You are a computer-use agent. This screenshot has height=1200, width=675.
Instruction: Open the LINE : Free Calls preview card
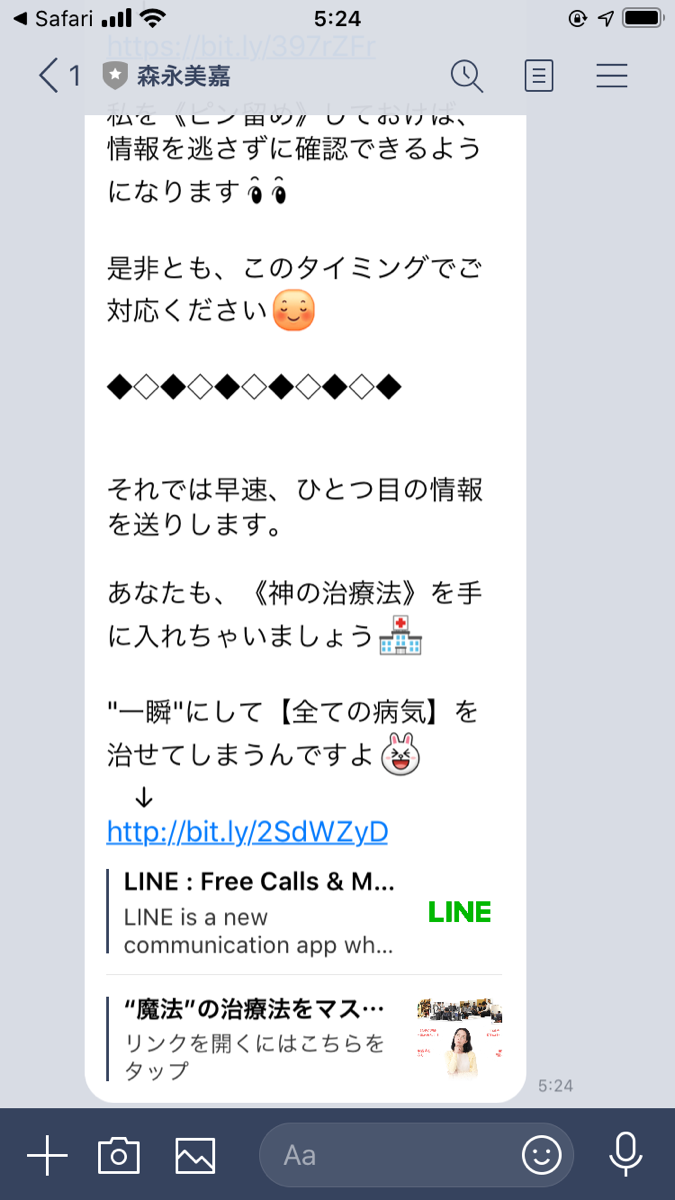305,912
